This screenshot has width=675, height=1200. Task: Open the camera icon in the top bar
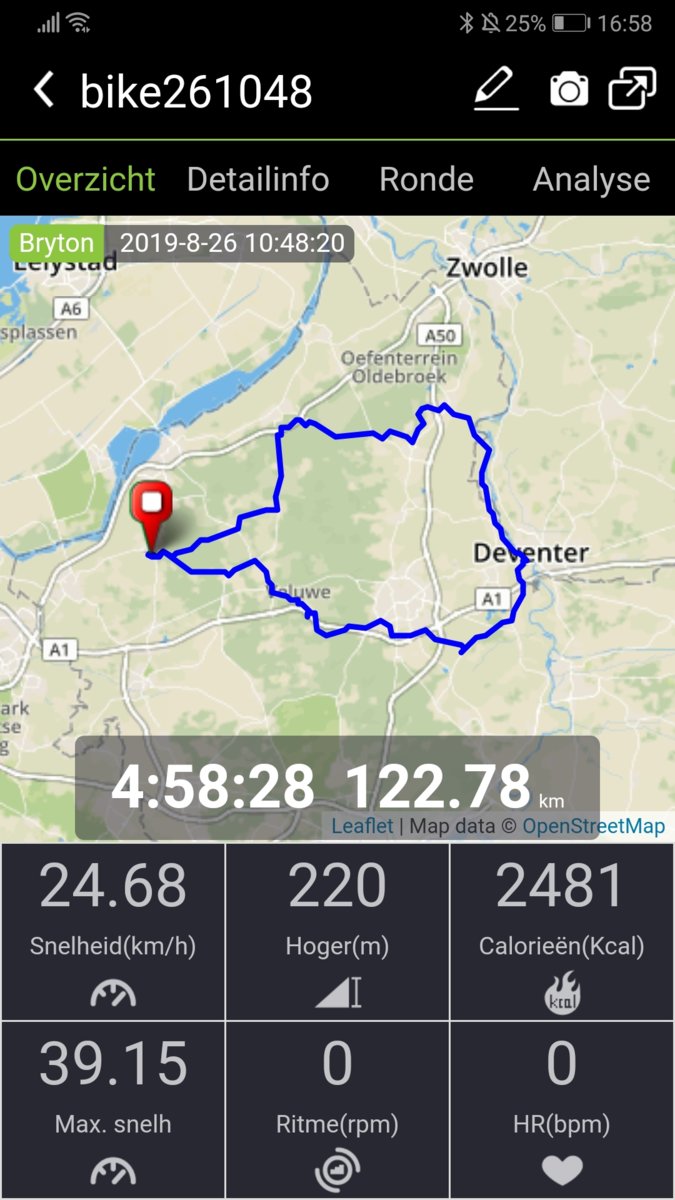pyautogui.click(x=569, y=90)
